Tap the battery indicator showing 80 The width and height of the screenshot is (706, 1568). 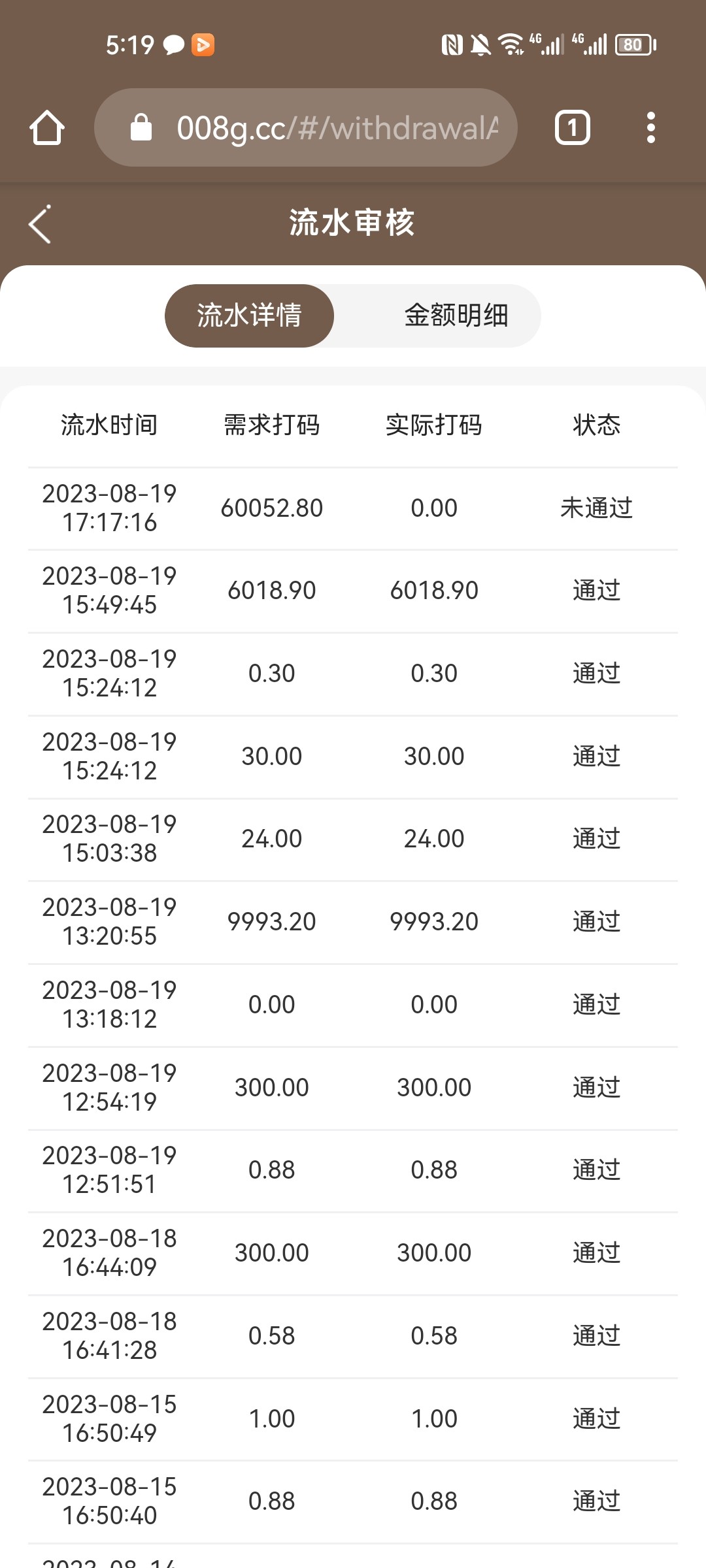tap(631, 44)
